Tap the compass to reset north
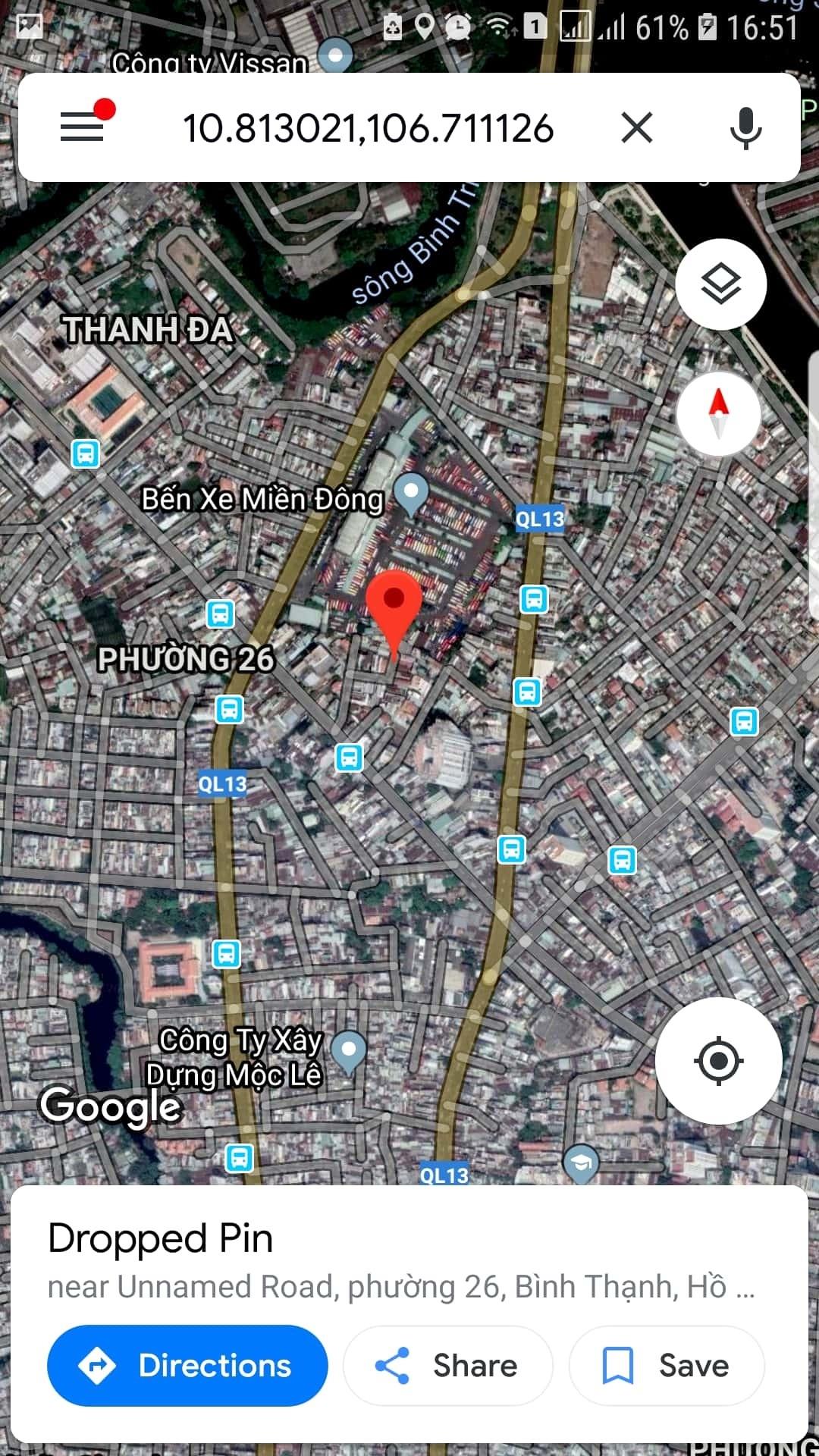The height and width of the screenshot is (1456, 819). point(718,413)
